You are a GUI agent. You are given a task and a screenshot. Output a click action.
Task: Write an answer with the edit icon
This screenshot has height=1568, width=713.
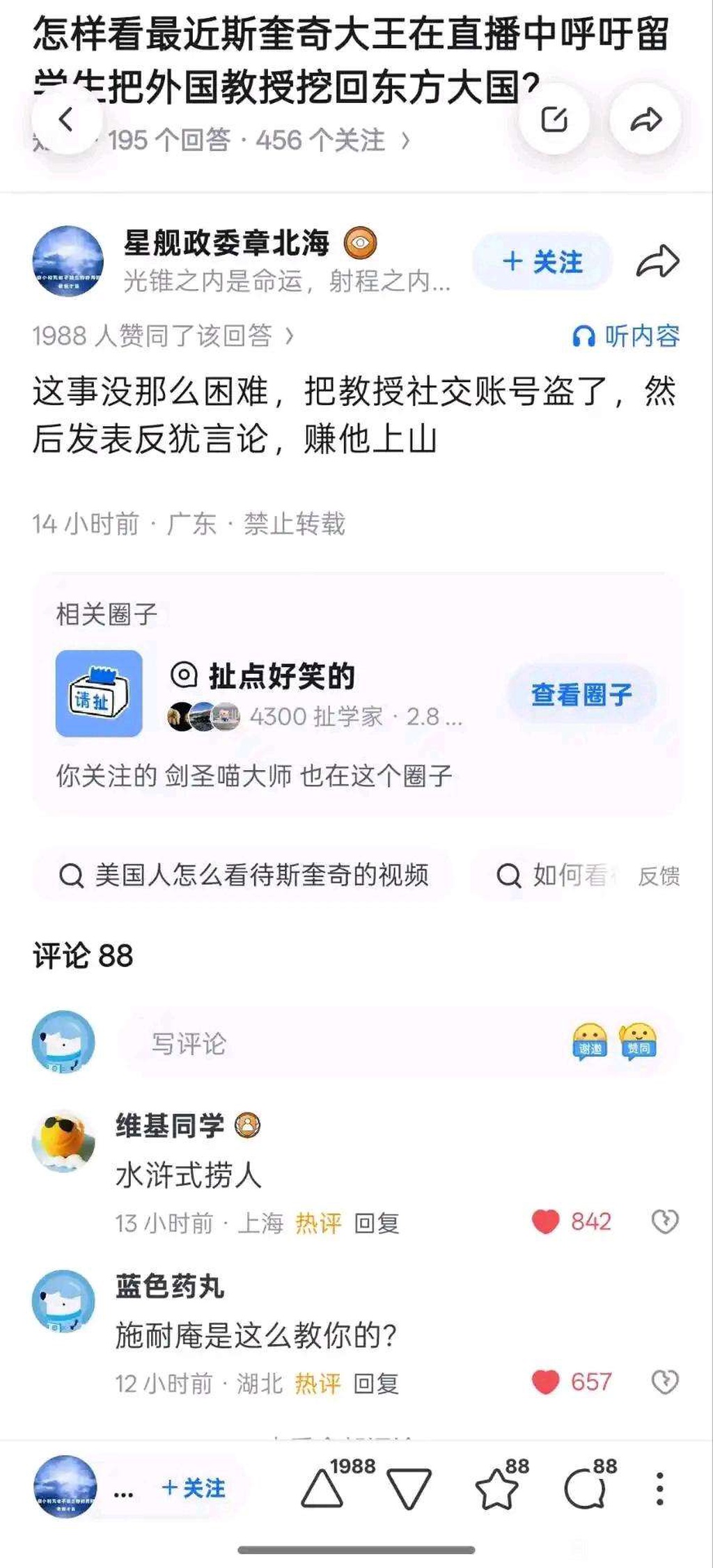(x=554, y=120)
